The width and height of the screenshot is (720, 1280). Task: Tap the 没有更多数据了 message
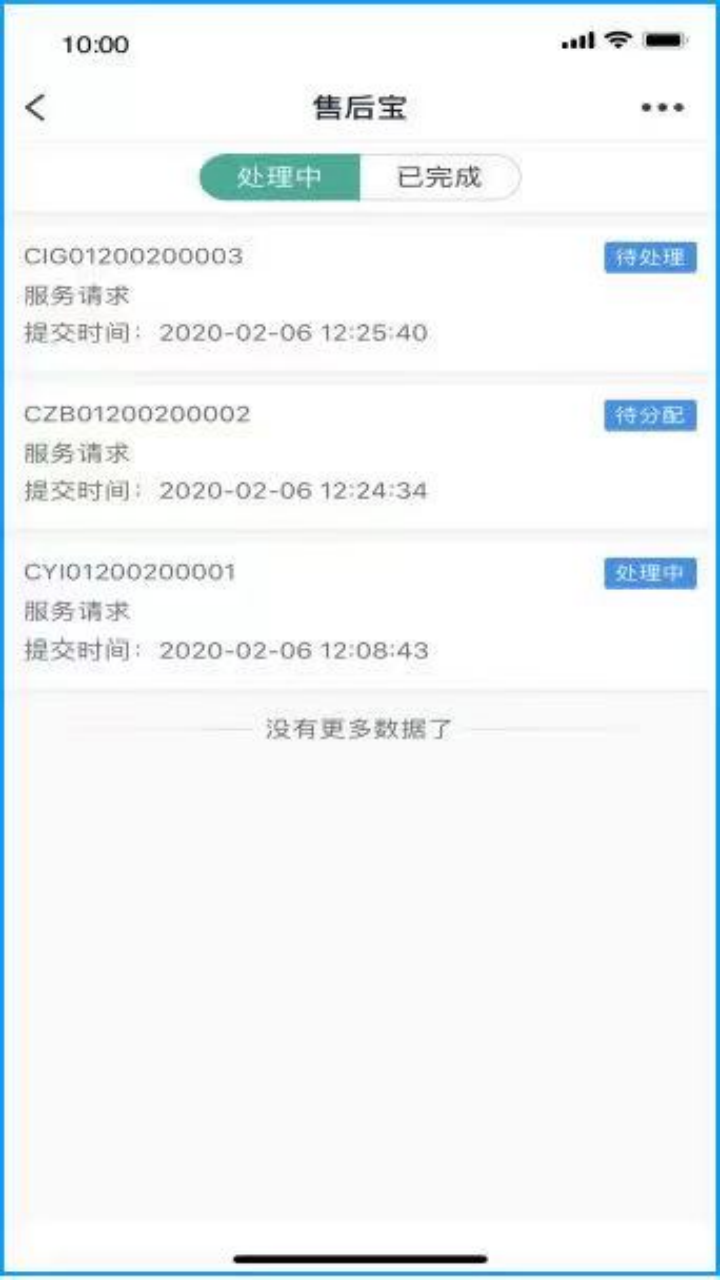click(359, 730)
